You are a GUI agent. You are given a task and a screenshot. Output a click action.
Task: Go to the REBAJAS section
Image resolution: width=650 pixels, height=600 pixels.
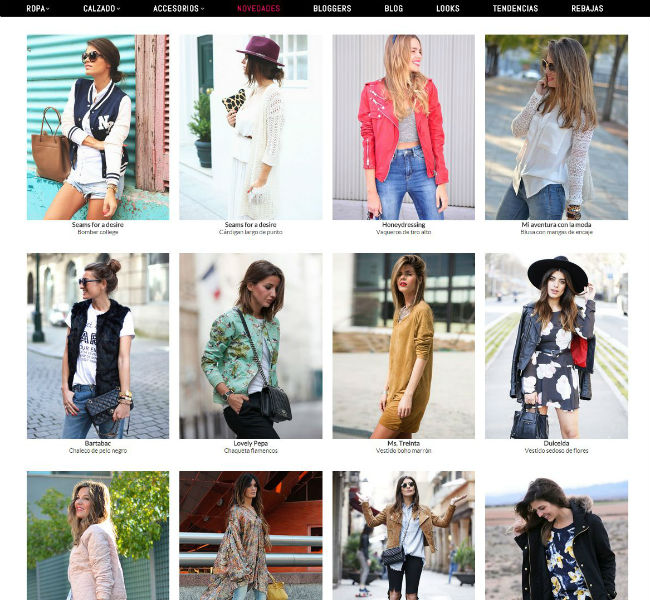587,8
